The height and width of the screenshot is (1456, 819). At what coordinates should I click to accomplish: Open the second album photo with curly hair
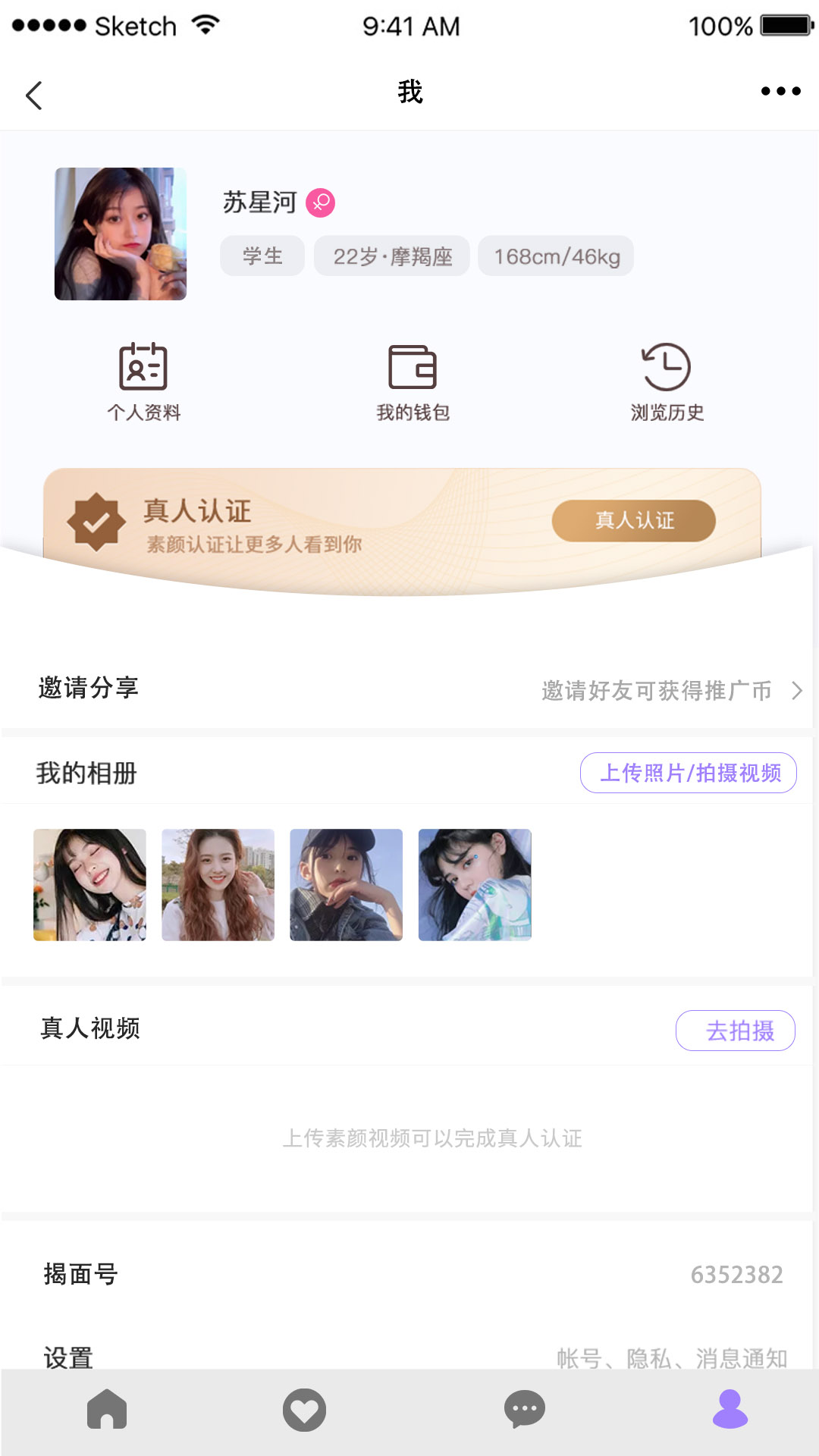click(x=218, y=885)
